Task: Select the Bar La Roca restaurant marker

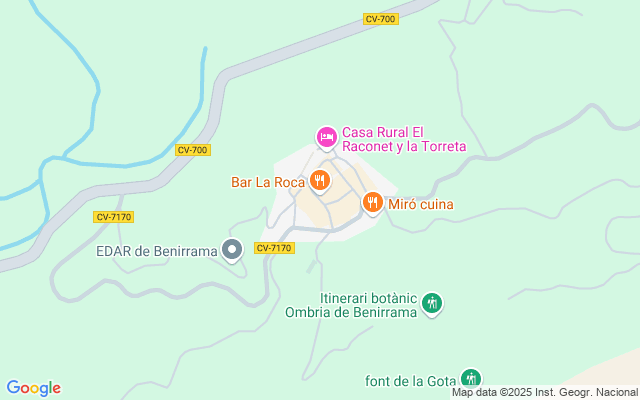Action: click(319, 181)
